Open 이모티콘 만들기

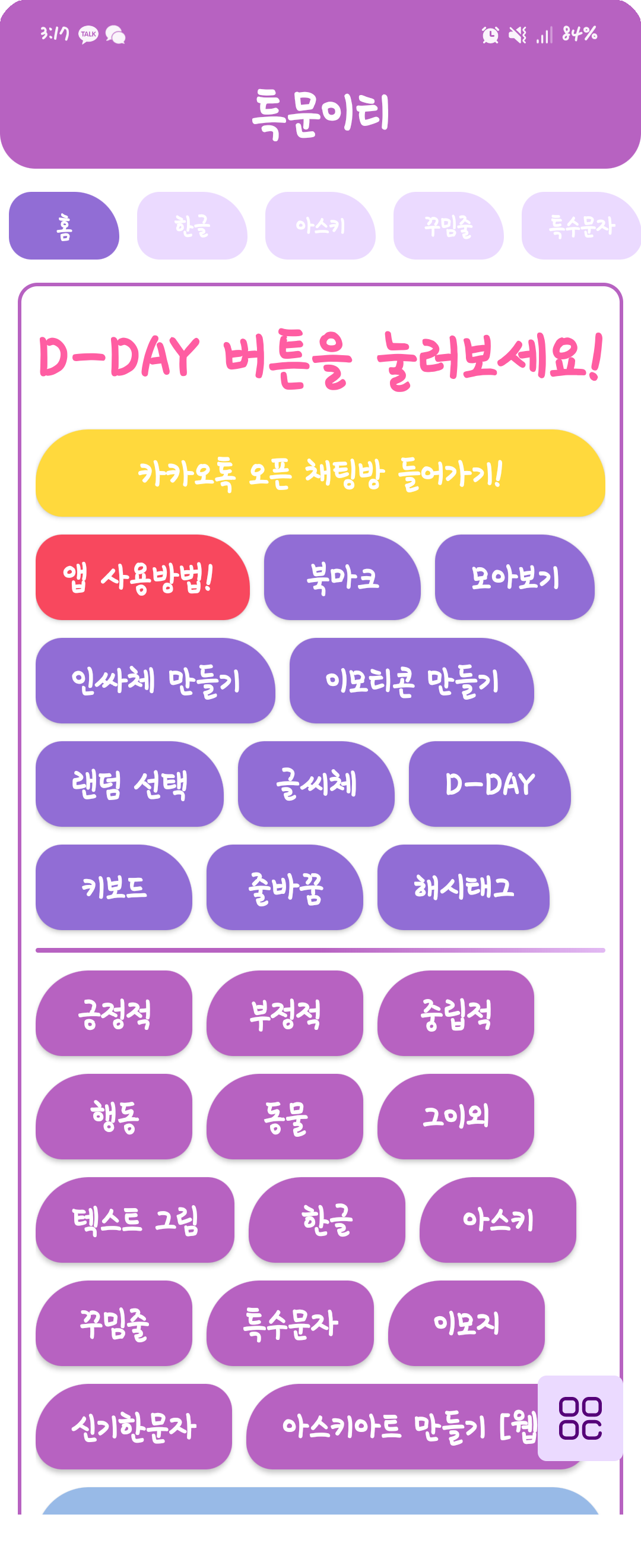point(411,681)
